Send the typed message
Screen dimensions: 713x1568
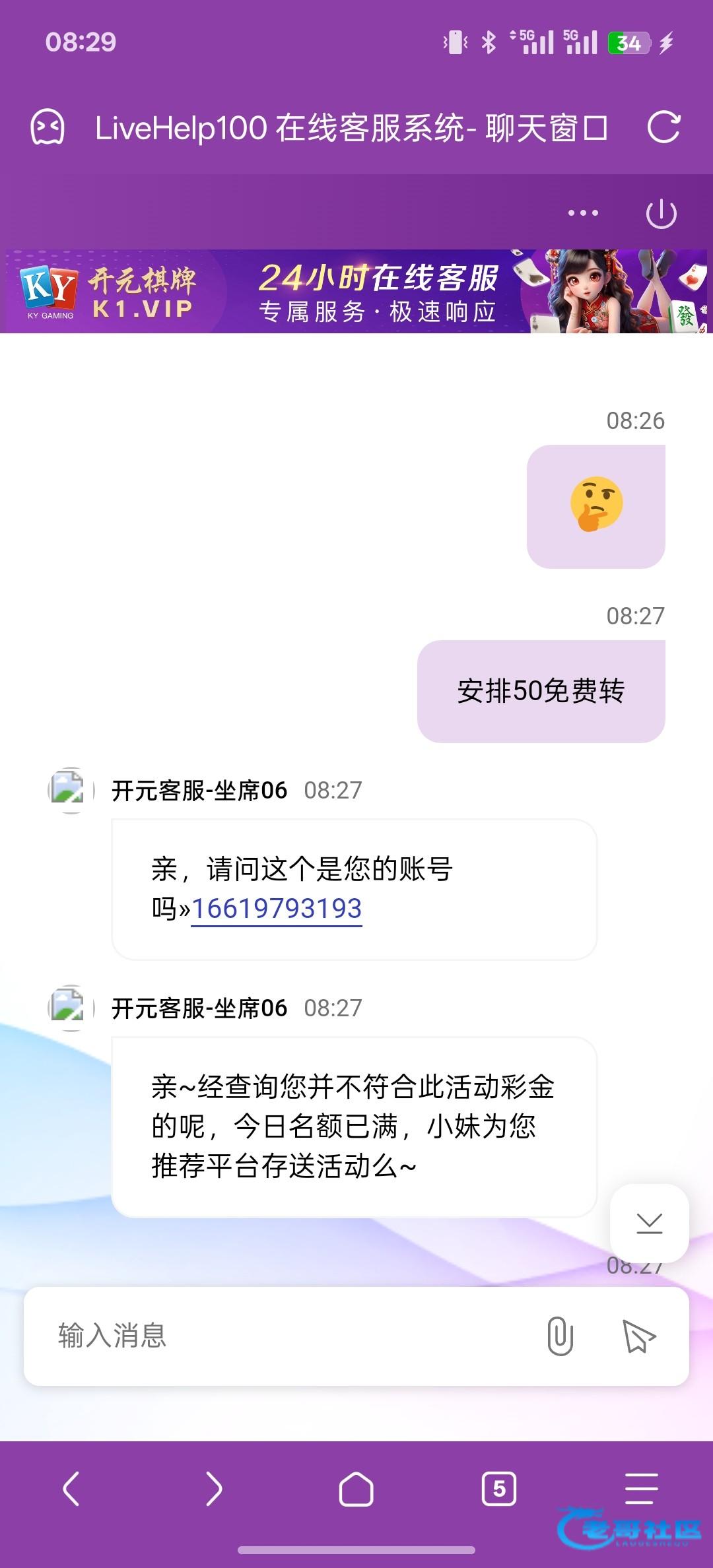click(x=639, y=1336)
